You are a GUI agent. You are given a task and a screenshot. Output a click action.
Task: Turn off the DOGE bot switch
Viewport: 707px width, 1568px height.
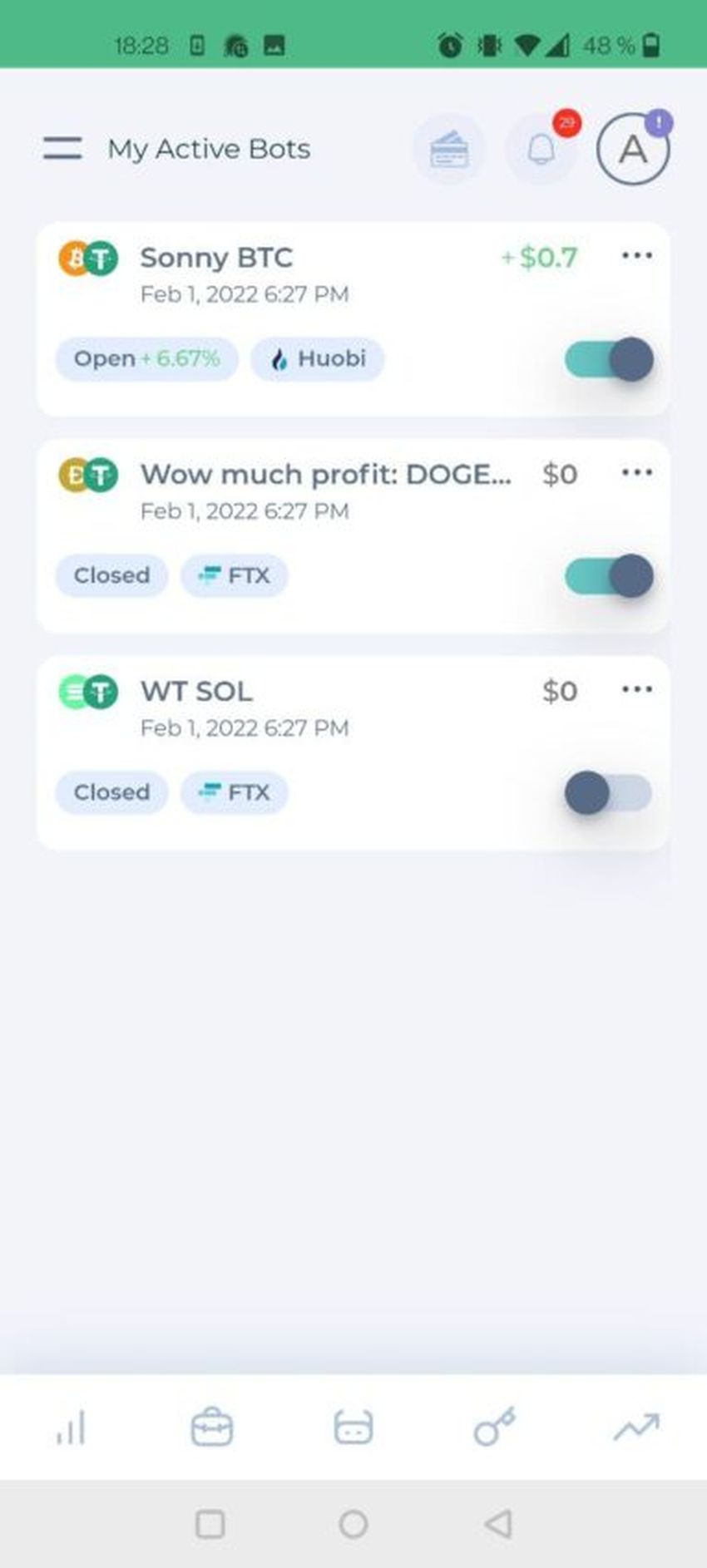tap(609, 576)
